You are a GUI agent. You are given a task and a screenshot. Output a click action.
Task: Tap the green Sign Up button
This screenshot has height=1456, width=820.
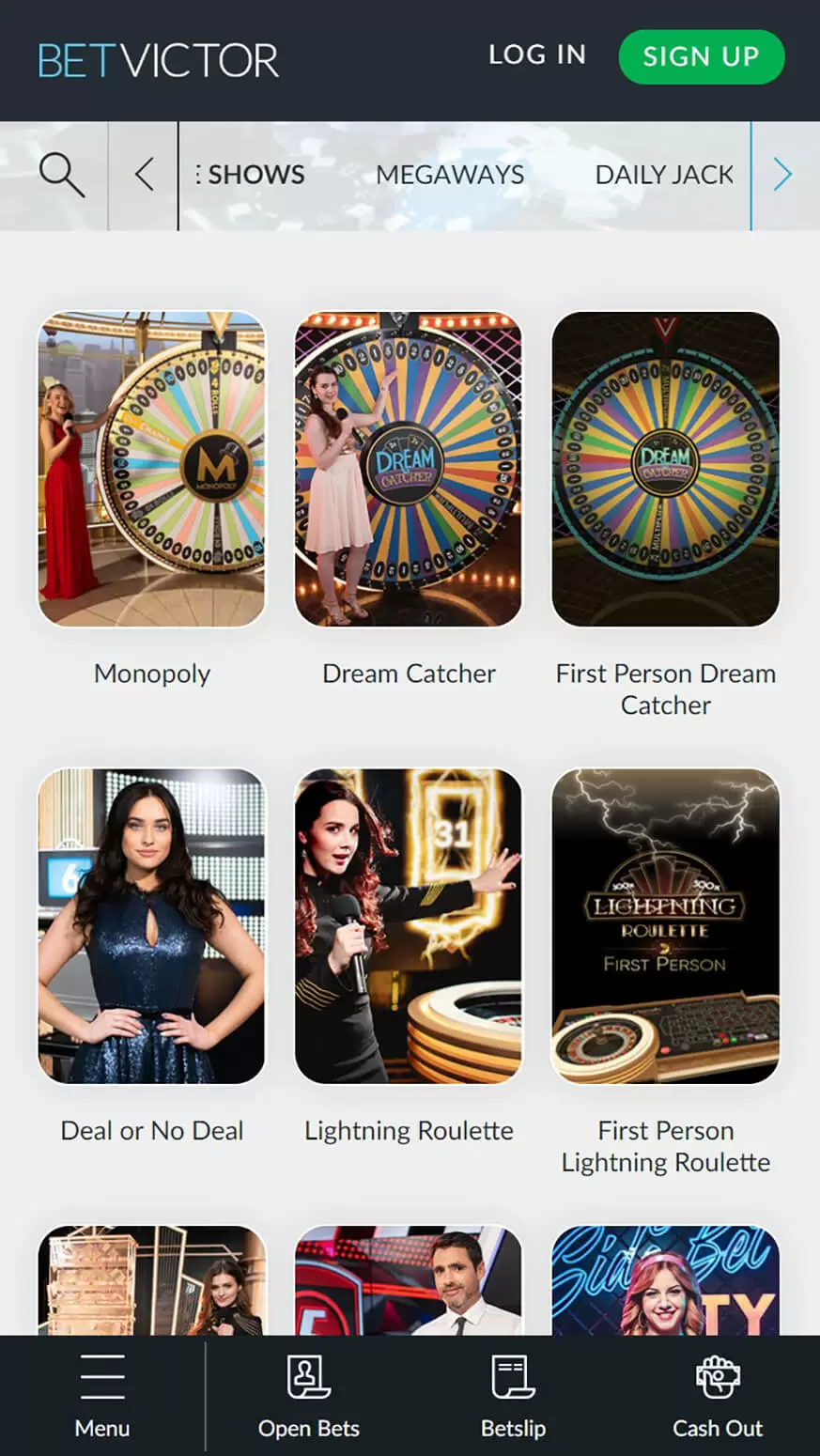pos(701,56)
